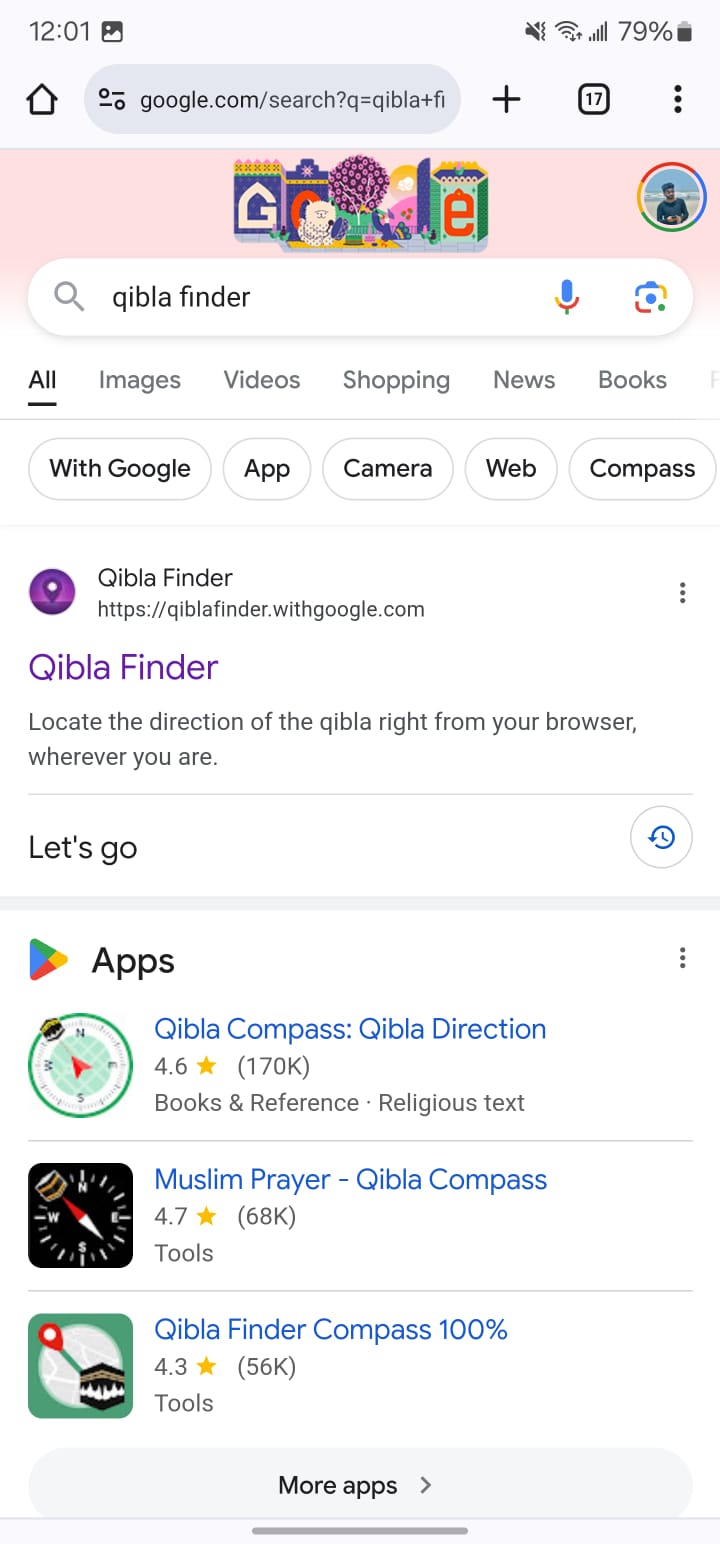Select the Compass filter chip

coord(642,469)
